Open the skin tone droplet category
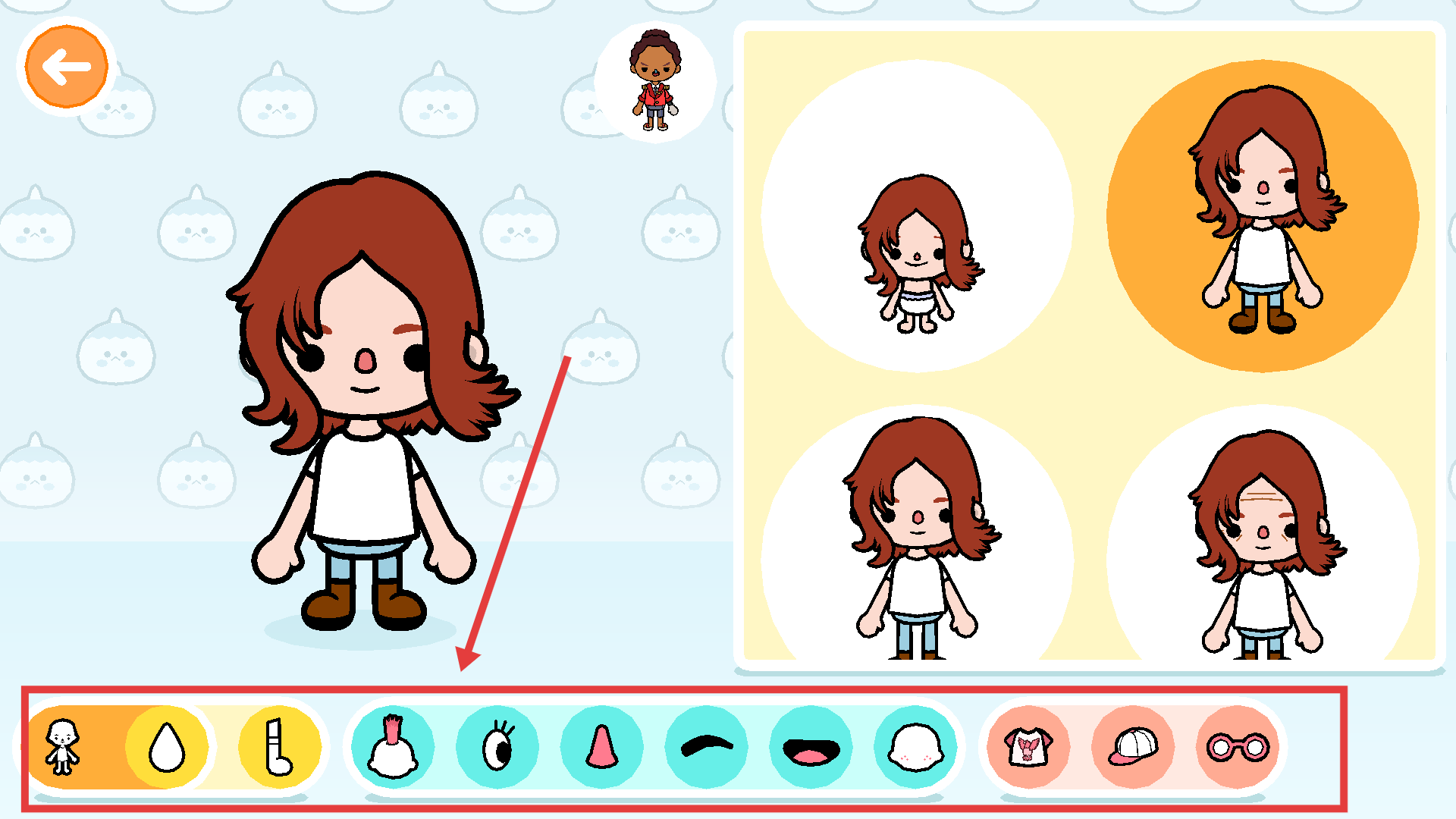The width and height of the screenshot is (1456, 819). 167,747
